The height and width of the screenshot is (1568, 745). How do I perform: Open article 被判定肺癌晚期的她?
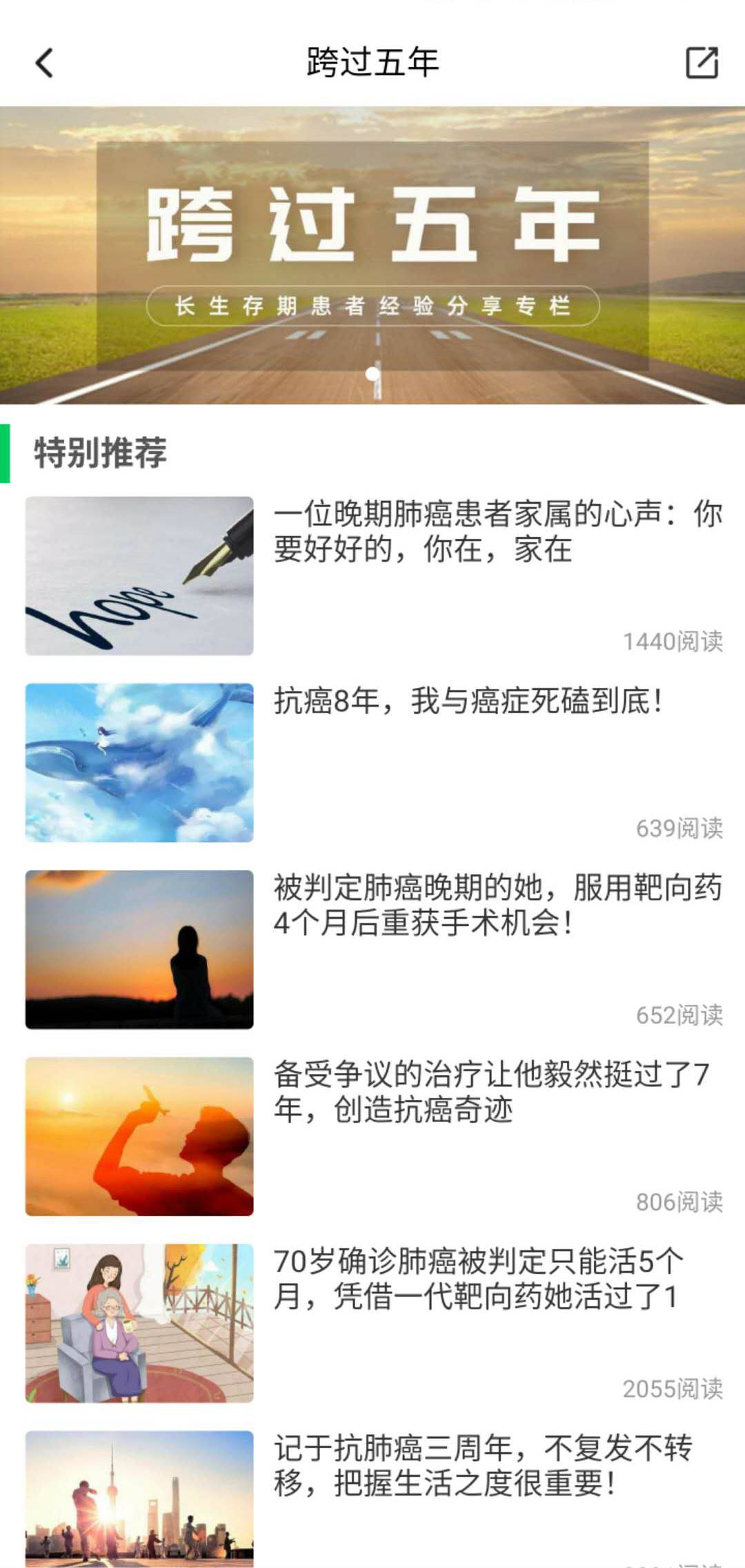pos(497,905)
